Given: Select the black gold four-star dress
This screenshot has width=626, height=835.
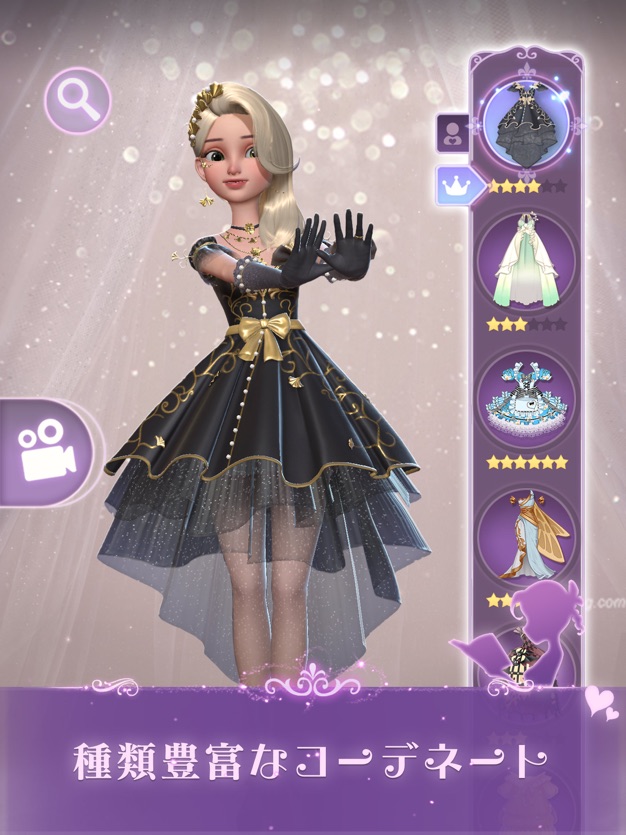Looking at the screenshot, I should pos(526,122).
